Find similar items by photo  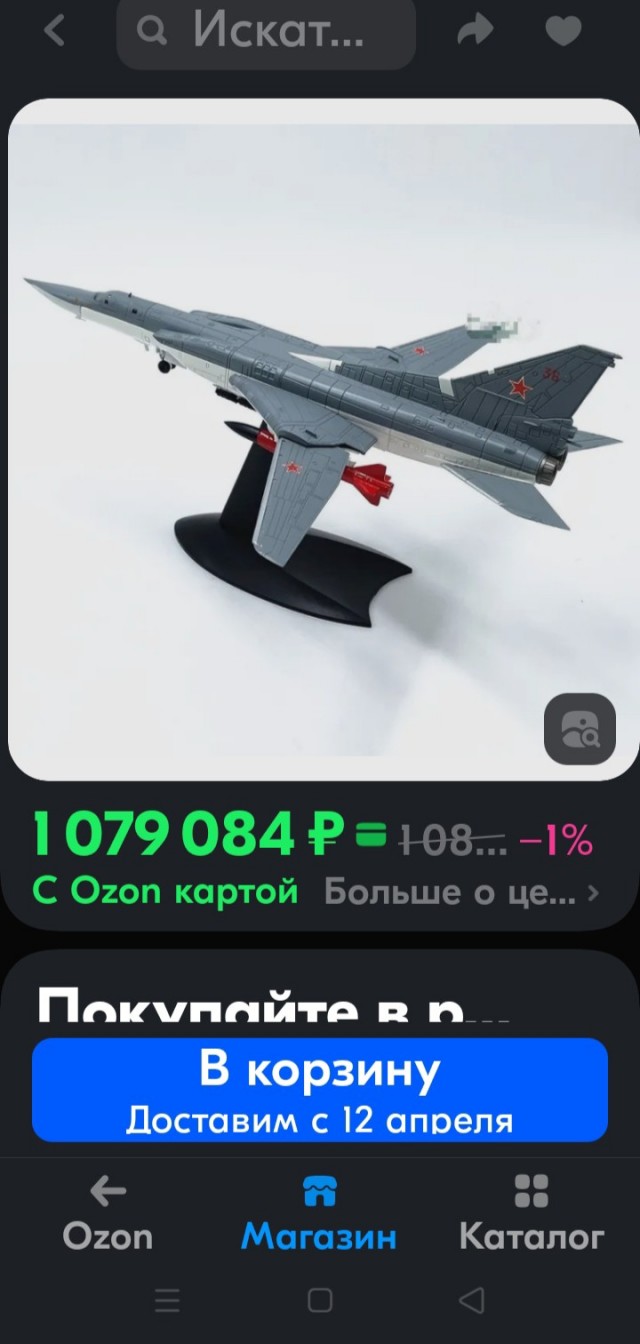(579, 729)
